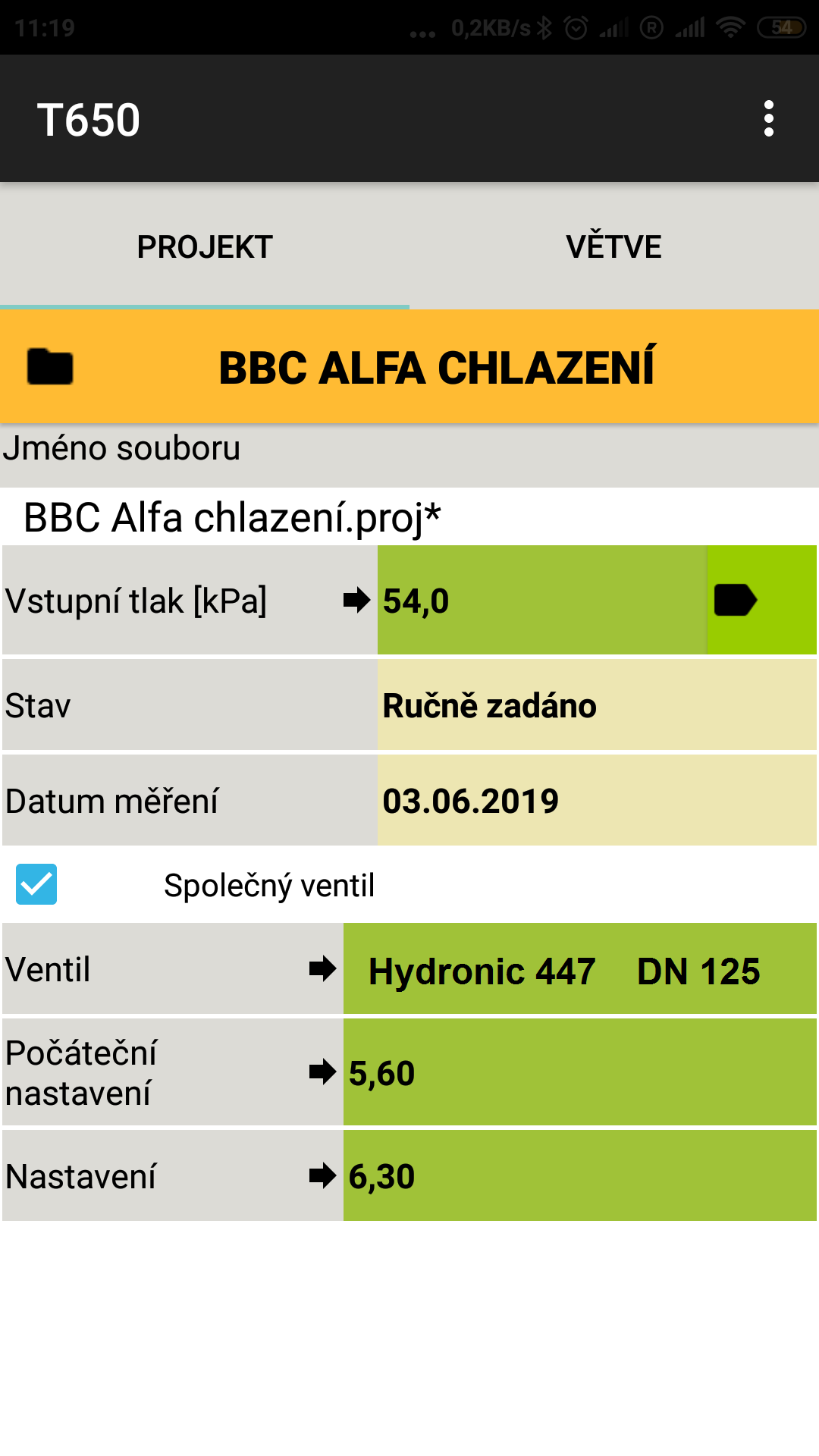Choose the valve Hydronic 447 DN 125
The width and height of the screenshot is (819, 1456).
pyautogui.click(x=580, y=969)
